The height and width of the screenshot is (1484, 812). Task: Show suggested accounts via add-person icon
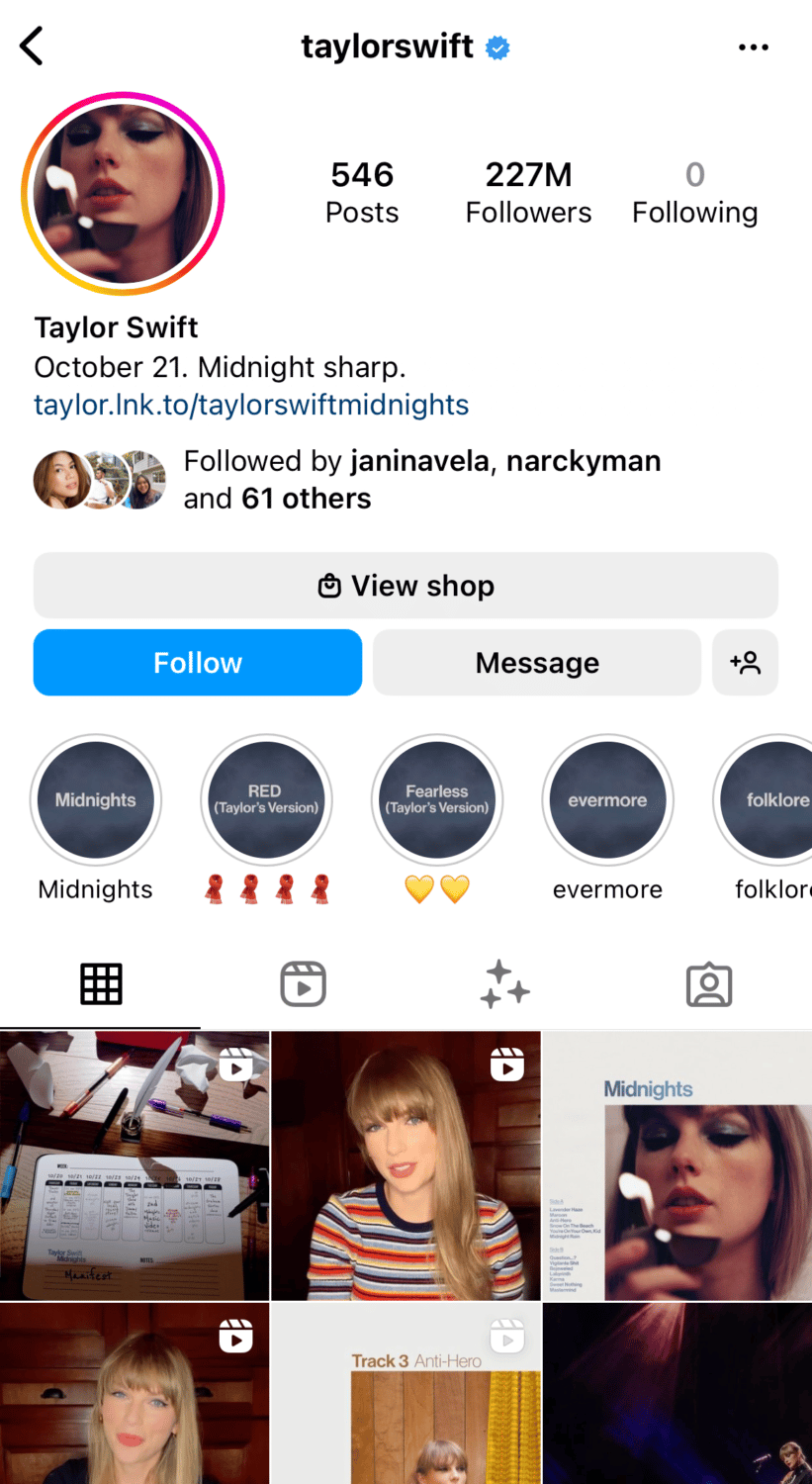click(745, 663)
